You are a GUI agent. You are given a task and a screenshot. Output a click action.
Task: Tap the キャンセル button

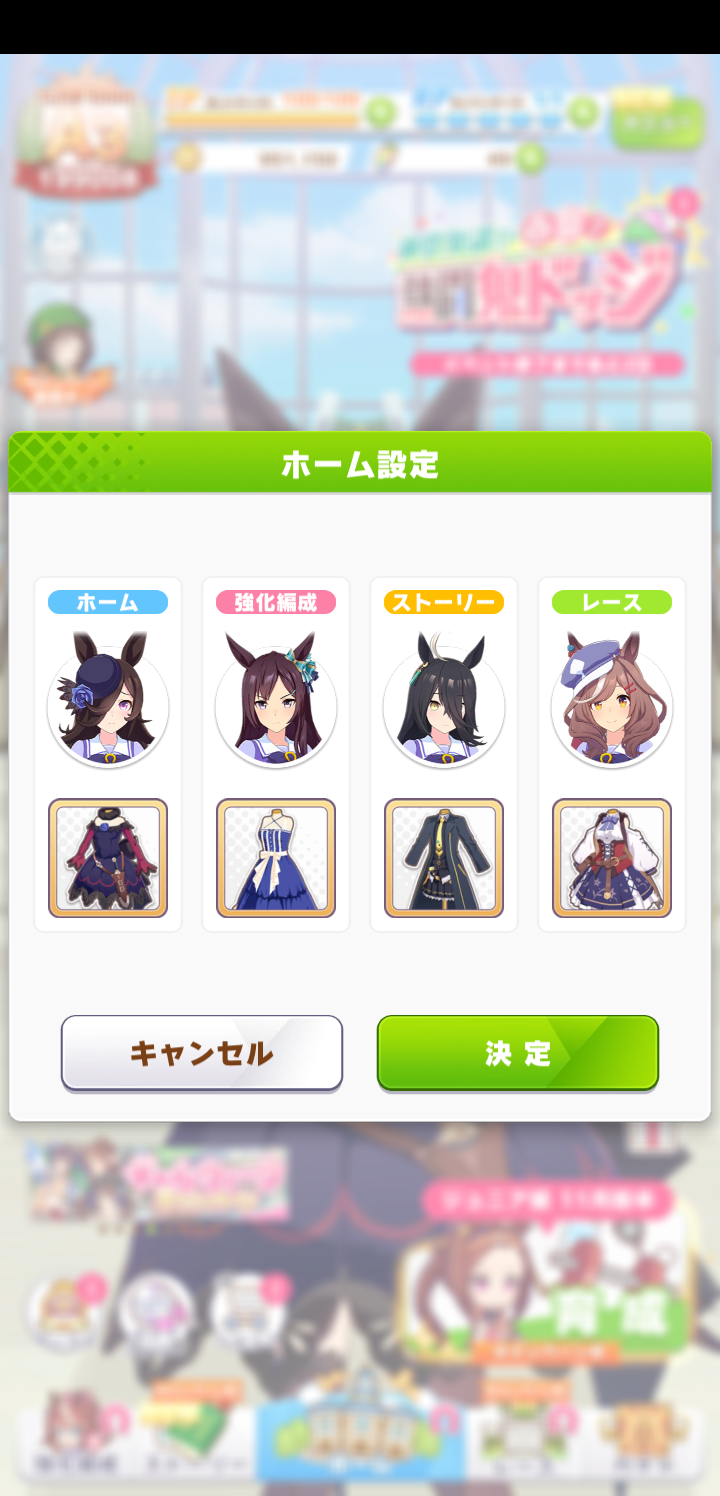click(x=202, y=1053)
